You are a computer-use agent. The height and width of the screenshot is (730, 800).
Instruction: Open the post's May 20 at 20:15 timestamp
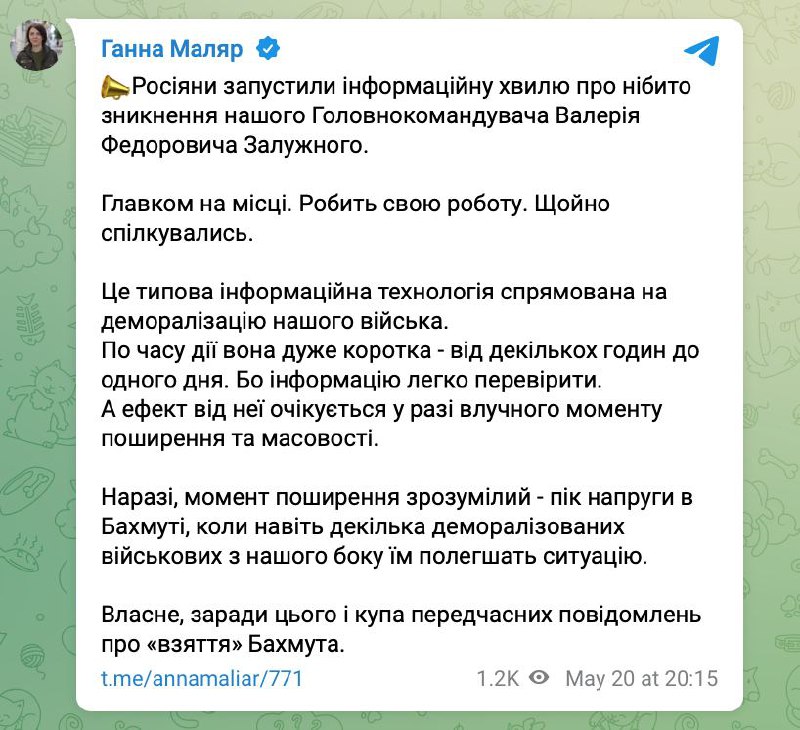point(641,678)
